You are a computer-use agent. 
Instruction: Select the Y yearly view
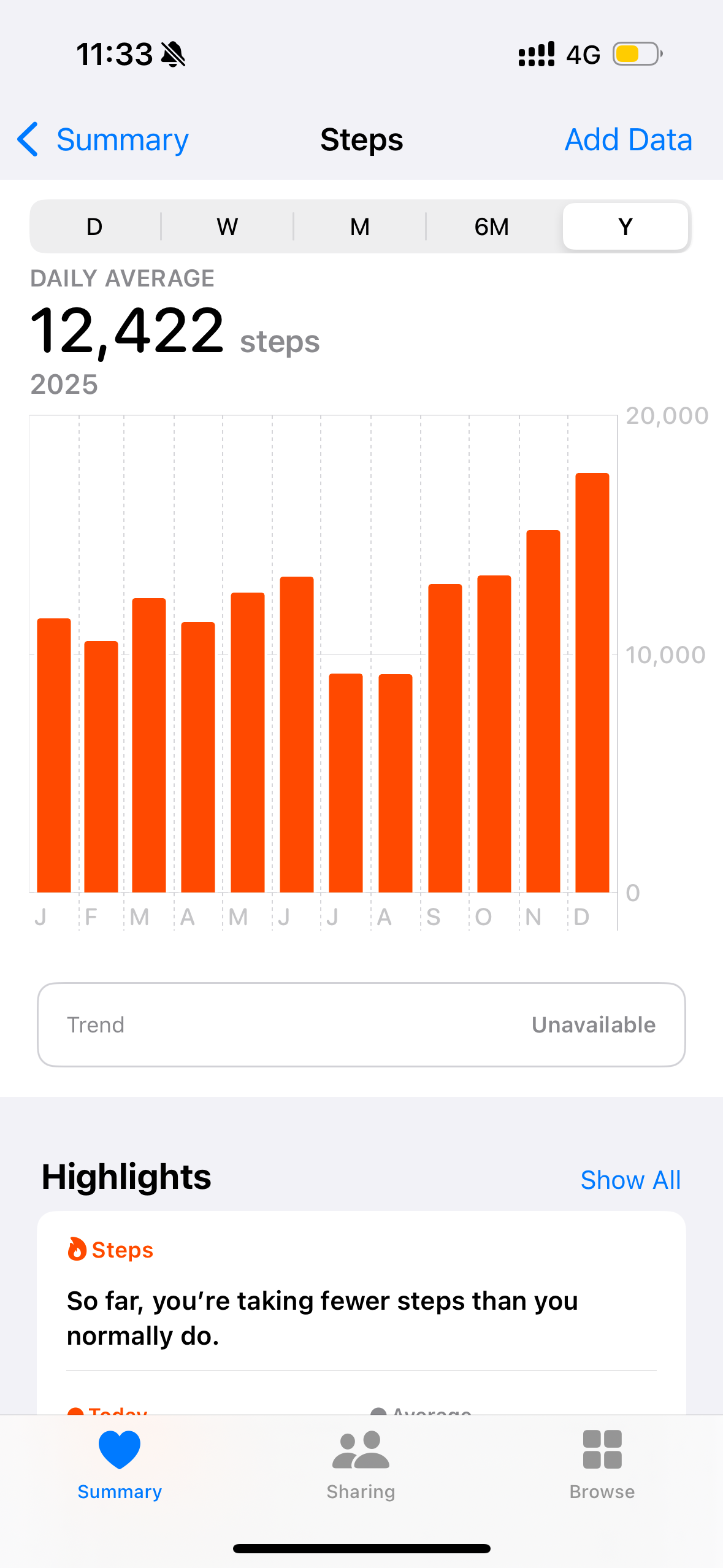(625, 227)
